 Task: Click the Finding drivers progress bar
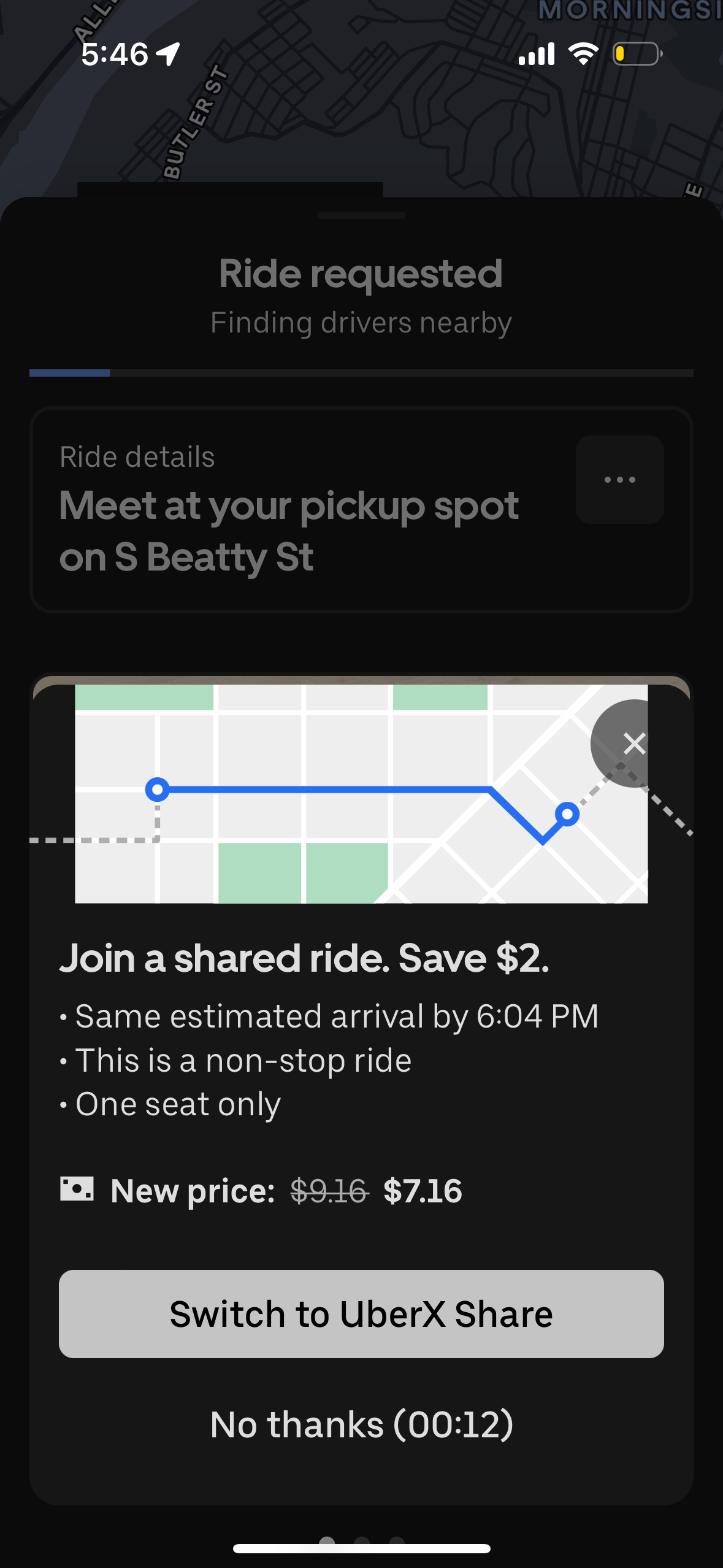coord(361,372)
